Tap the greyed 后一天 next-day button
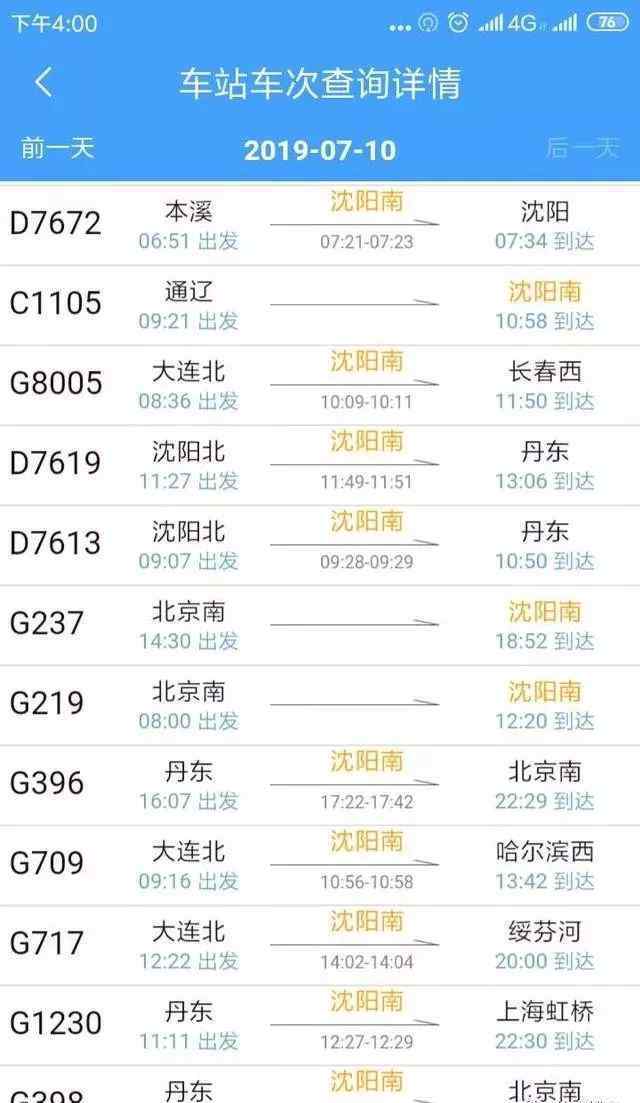640x1103 pixels. click(x=582, y=148)
